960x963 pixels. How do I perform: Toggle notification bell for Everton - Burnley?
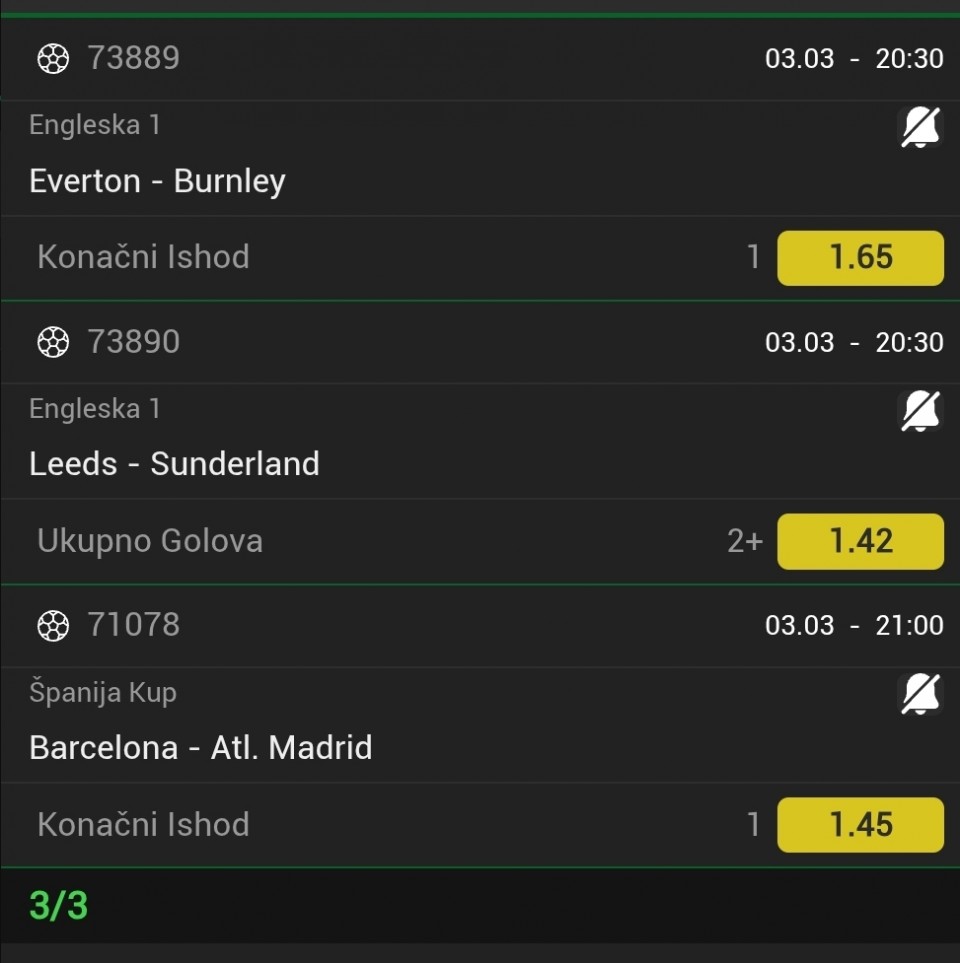pos(920,127)
